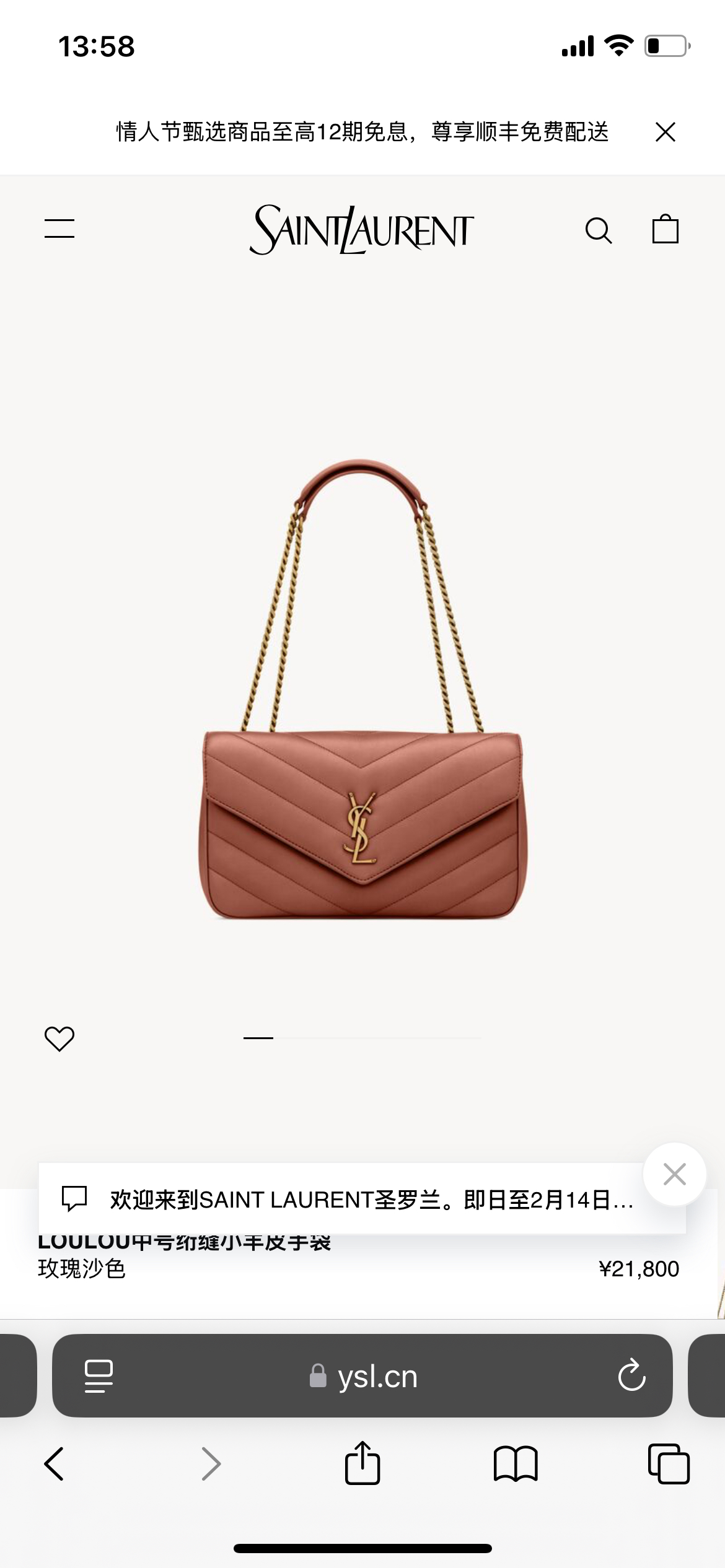Reload the ysl.cn page

(x=631, y=1376)
